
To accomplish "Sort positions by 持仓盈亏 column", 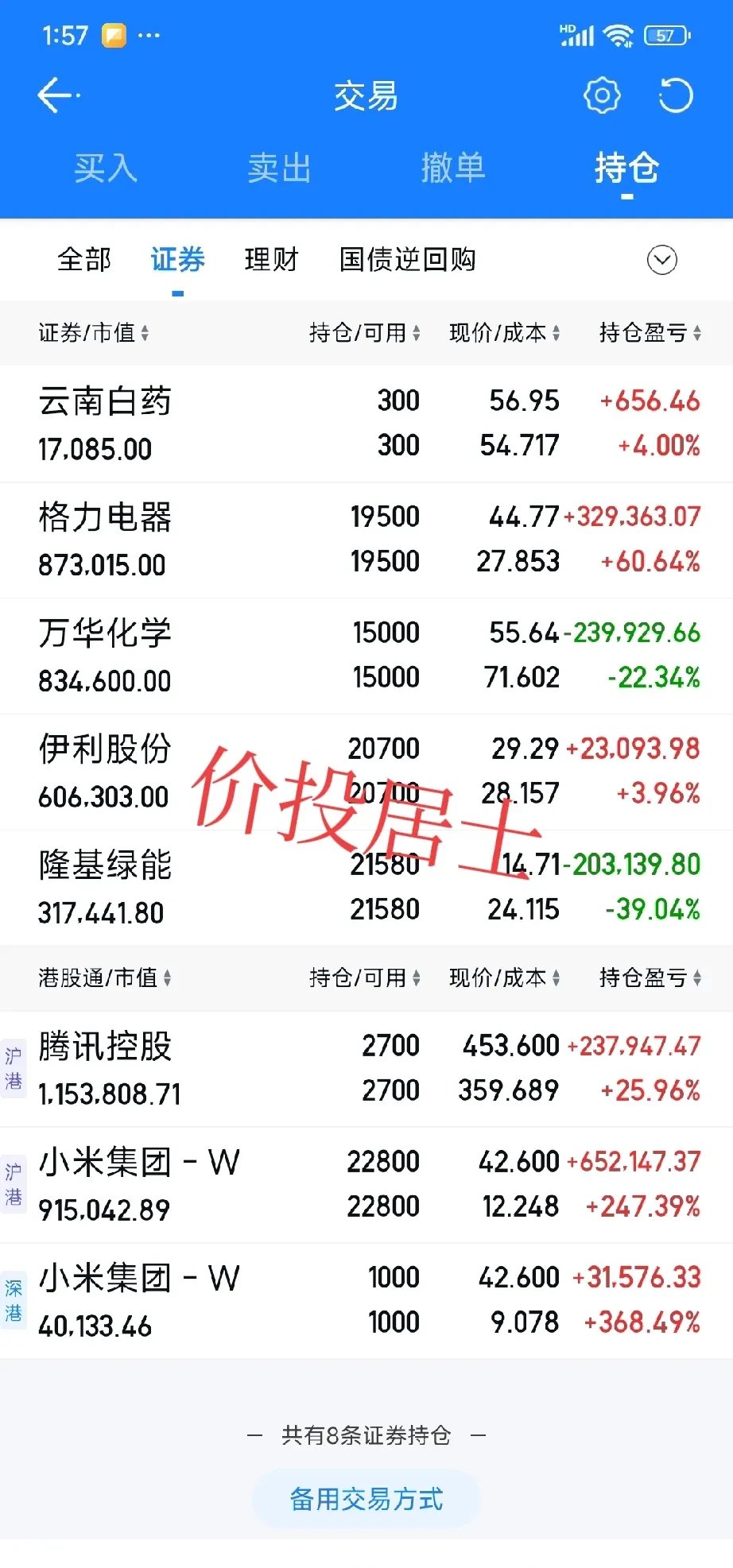I will pos(648,333).
